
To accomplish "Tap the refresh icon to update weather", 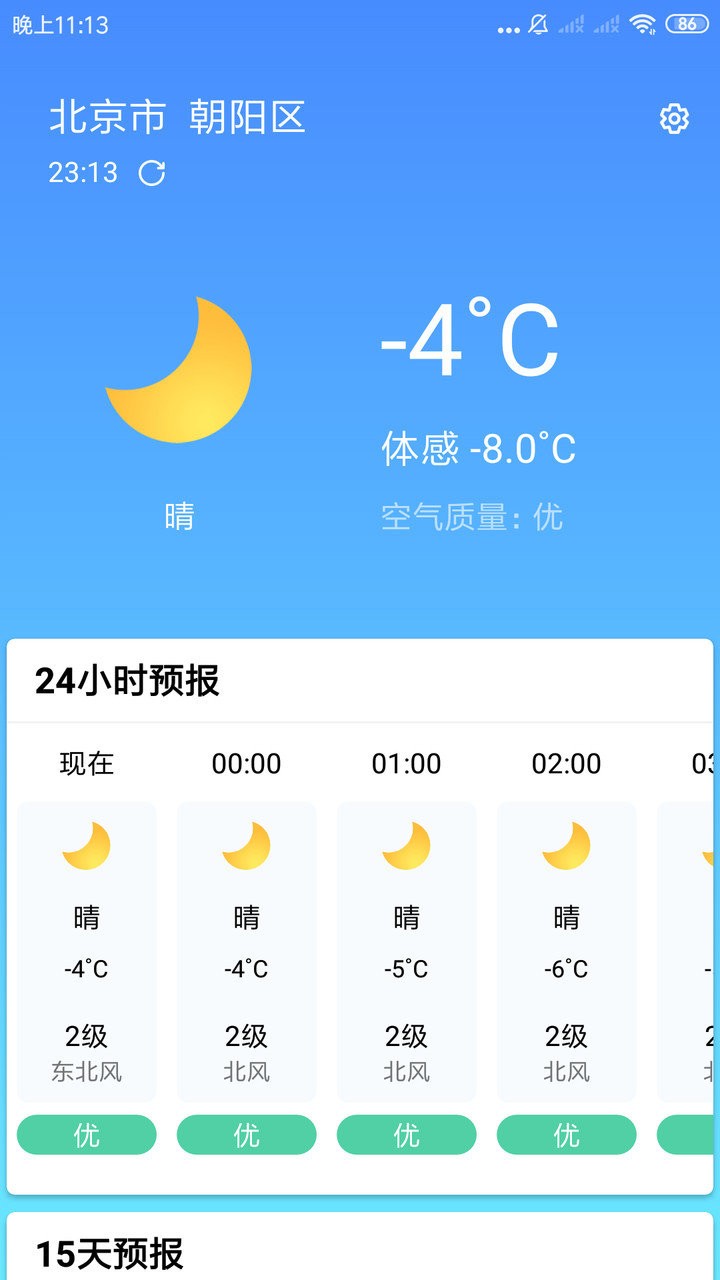I will click(x=152, y=173).
